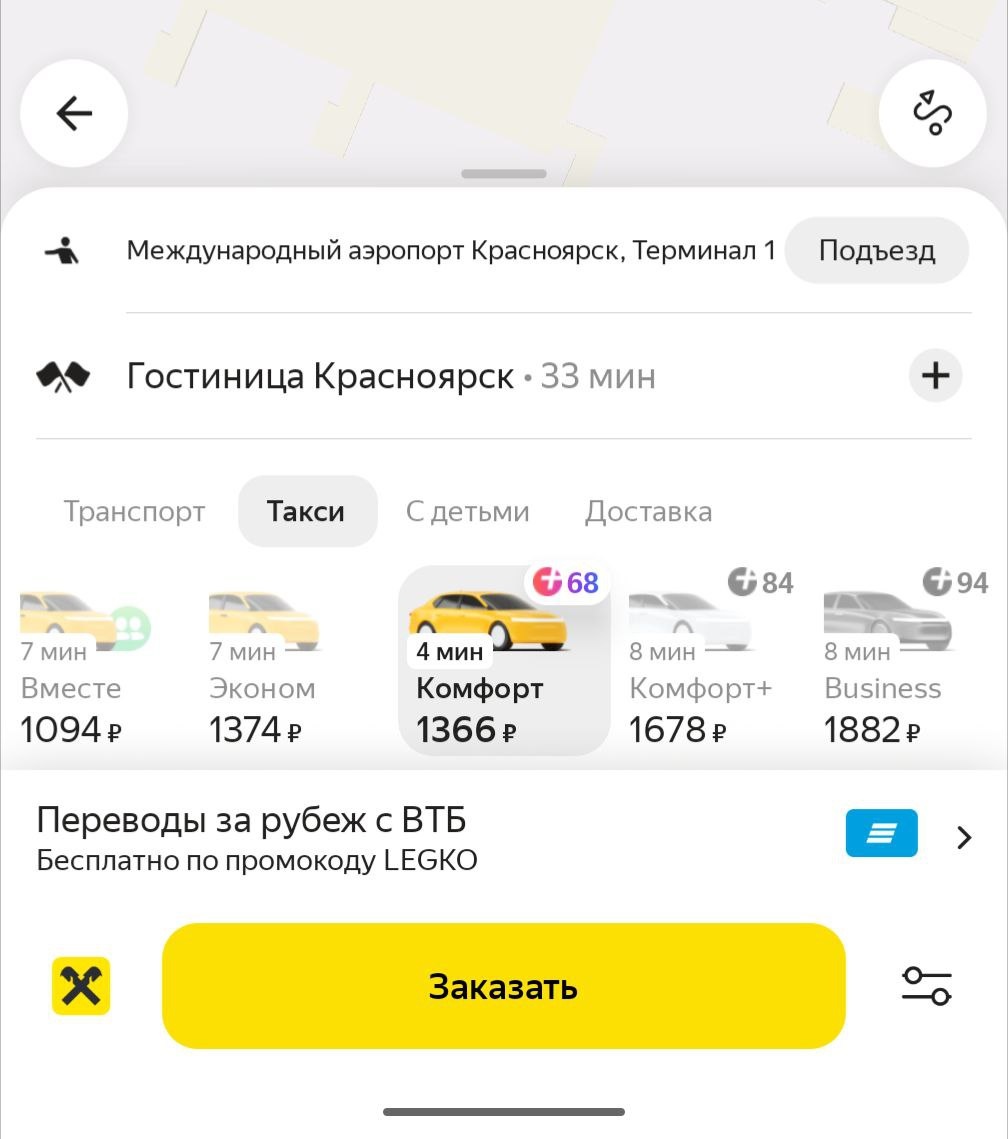Switch to the Доставка tab

(648, 511)
